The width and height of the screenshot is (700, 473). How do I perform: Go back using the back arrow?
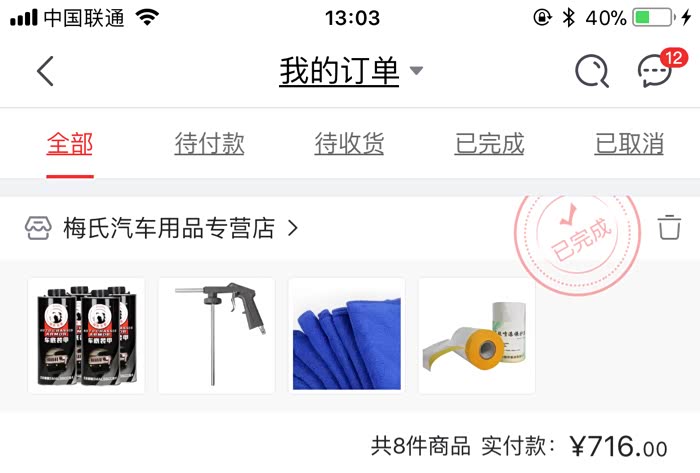(x=45, y=71)
